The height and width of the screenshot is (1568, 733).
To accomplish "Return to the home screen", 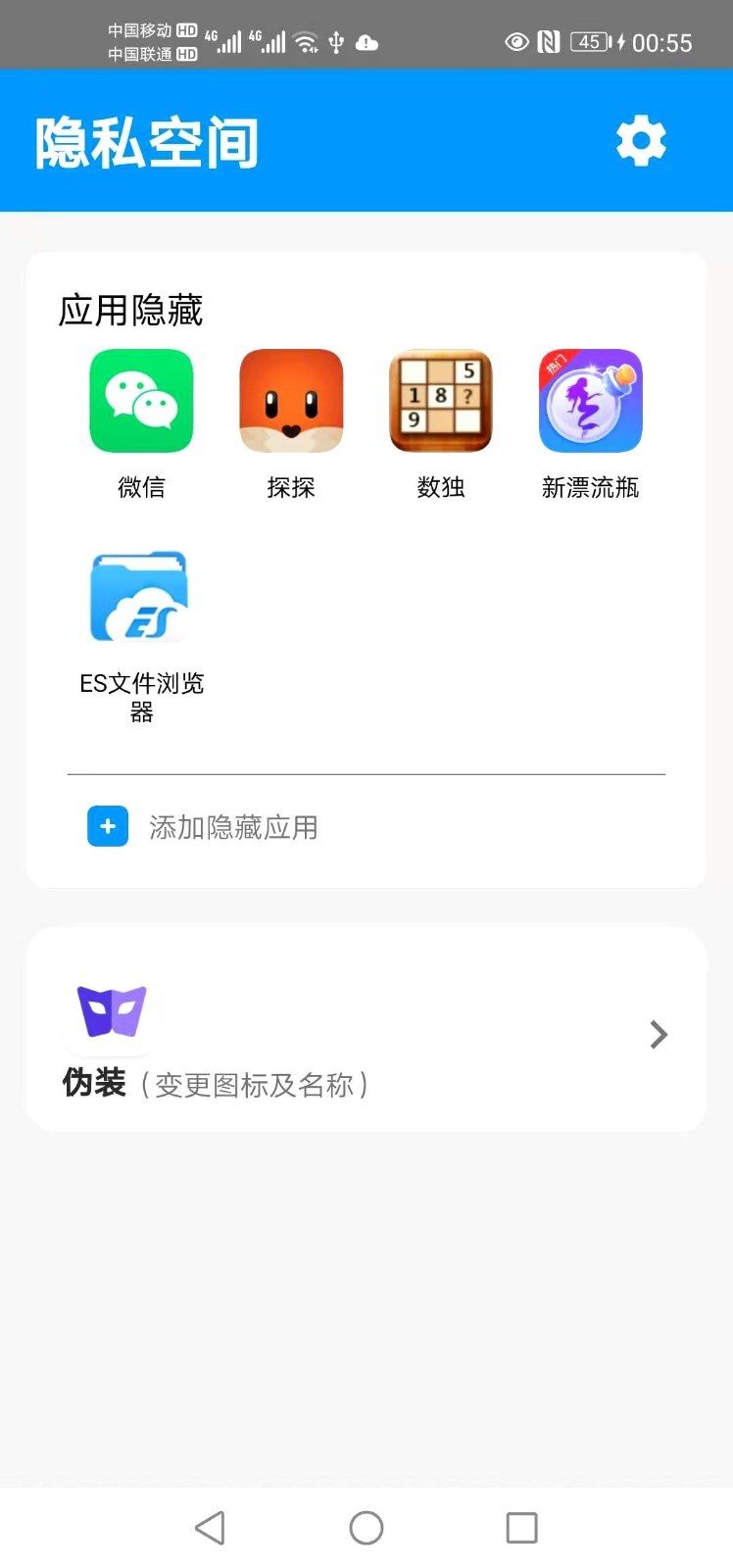I will click(366, 1527).
